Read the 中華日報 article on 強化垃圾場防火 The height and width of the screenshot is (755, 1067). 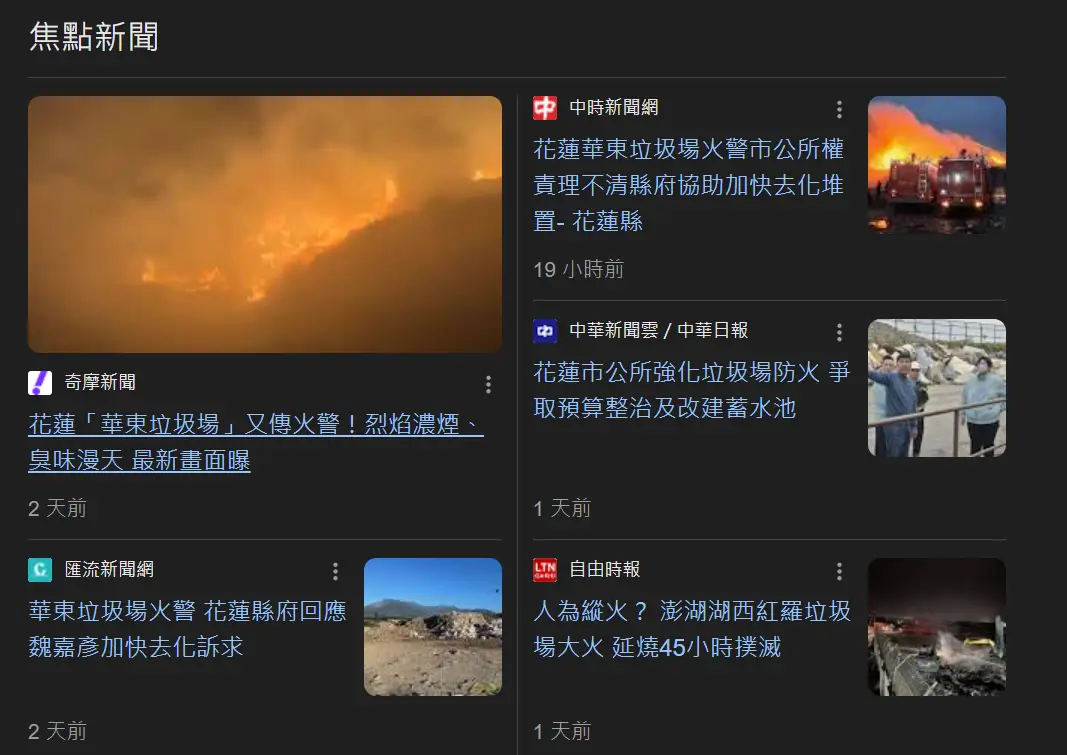pyautogui.click(x=690, y=390)
